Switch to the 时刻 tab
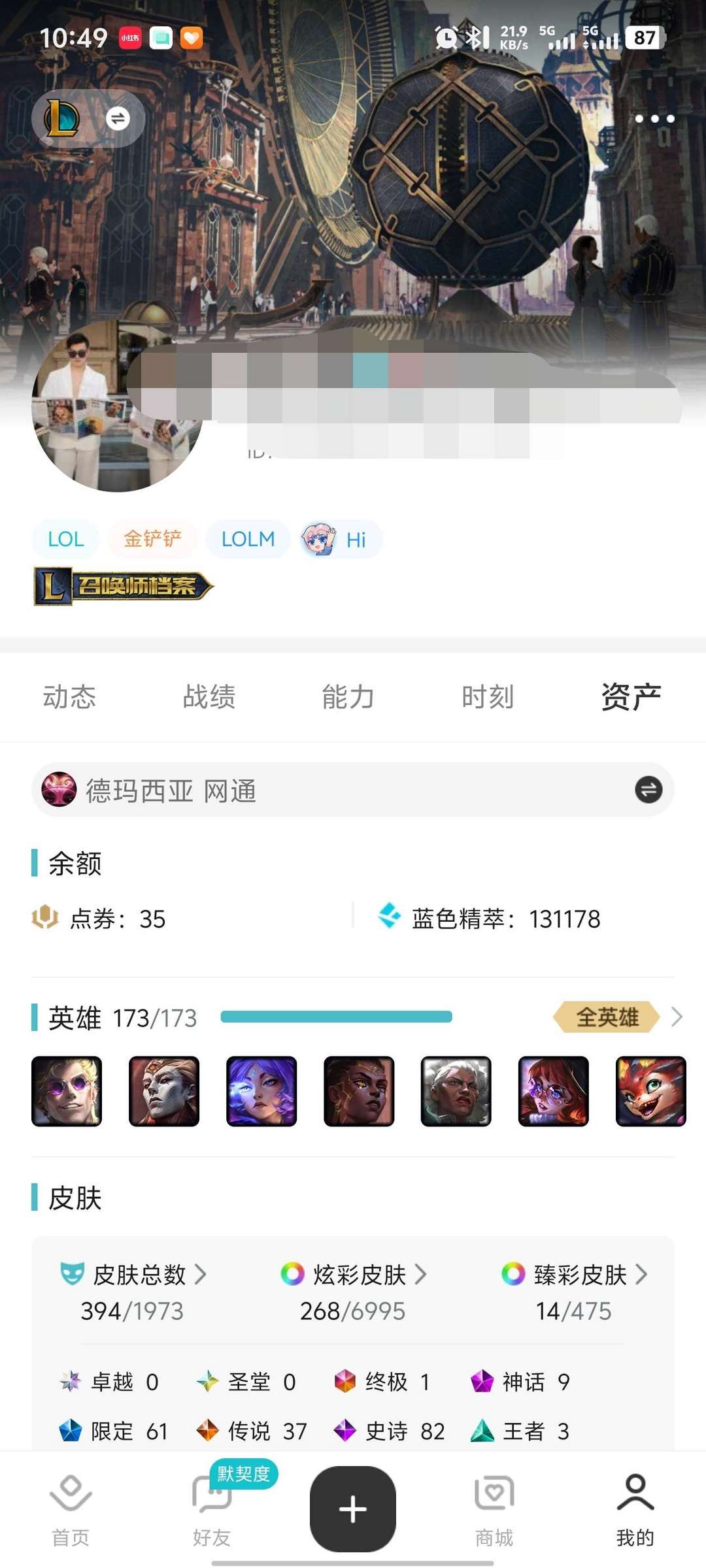The height and width of the screenshot is (1568, 706). pos(488,696)
